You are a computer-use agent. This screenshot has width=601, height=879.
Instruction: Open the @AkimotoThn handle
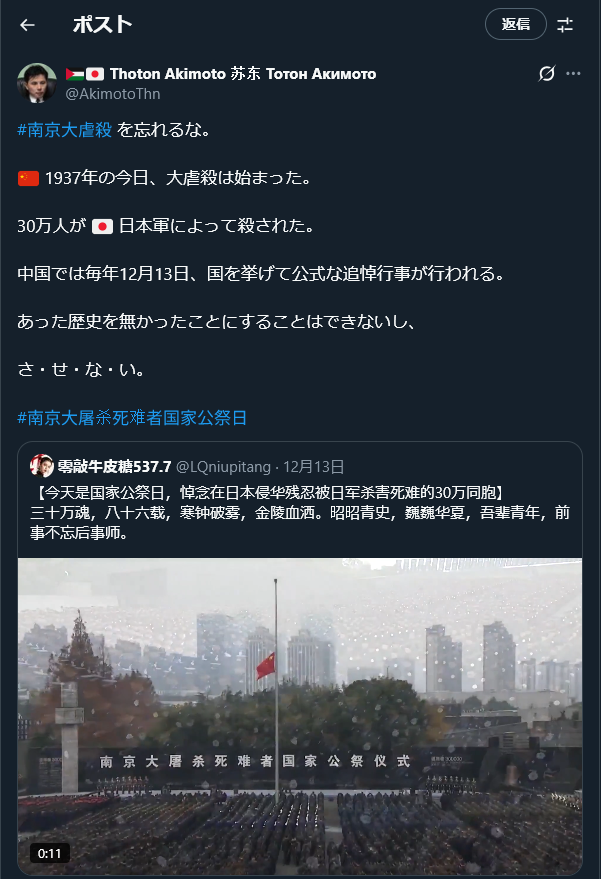pos(113,93)
